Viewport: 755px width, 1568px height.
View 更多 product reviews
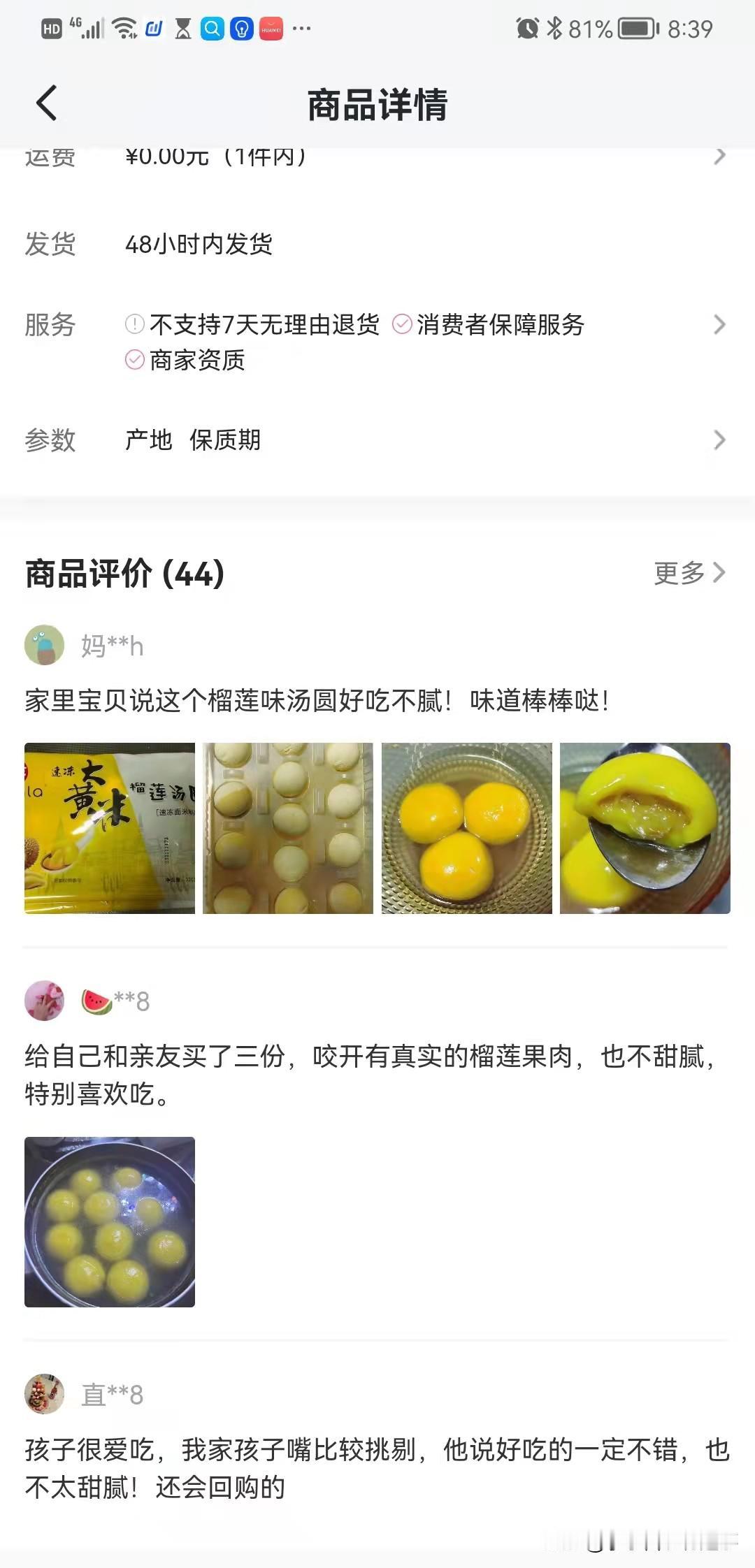point(689,573)
